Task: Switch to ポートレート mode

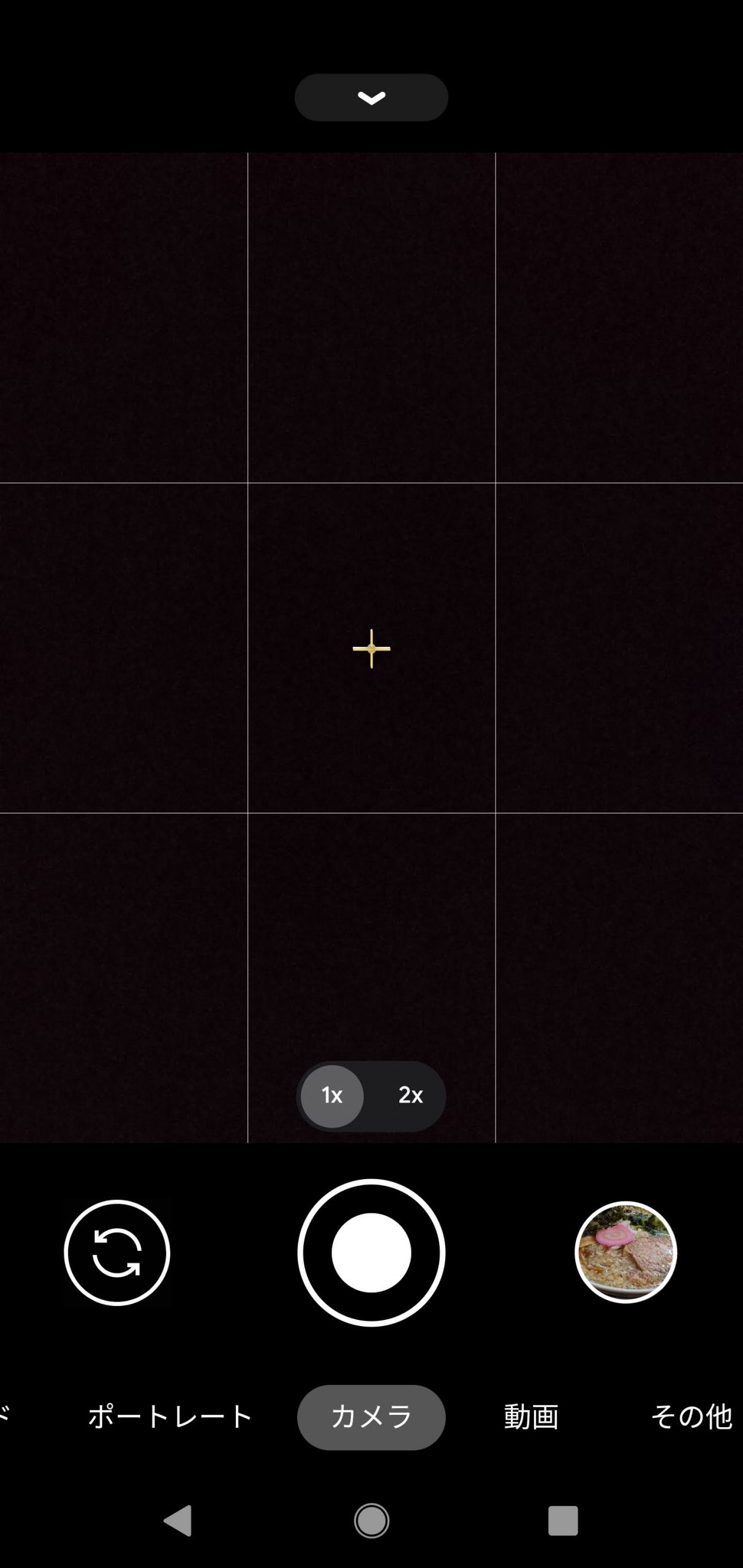Action: pyautogui.click(x=170, y=1417)
